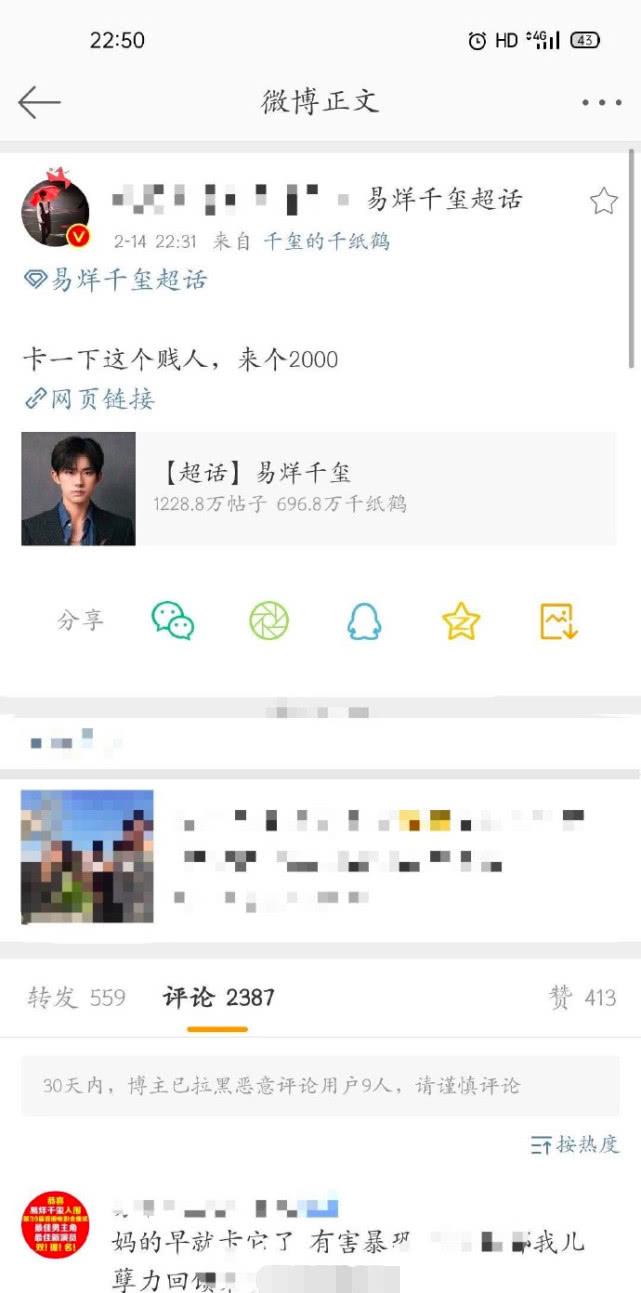Viewport: 641px width, 1293px height.
Task: Share the post to WeChat
Action: (x=173, y=621)
